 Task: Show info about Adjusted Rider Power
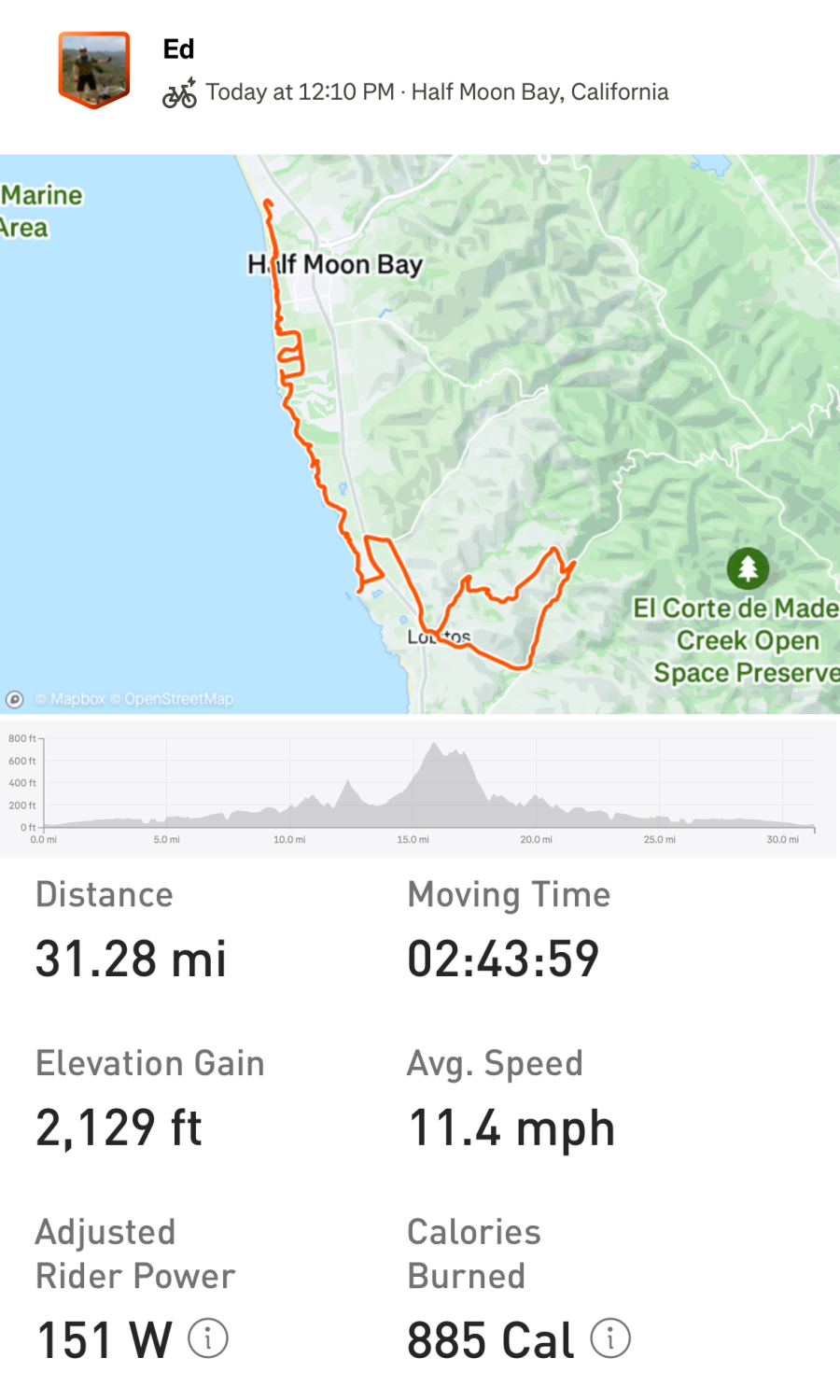click(208, 1338)
